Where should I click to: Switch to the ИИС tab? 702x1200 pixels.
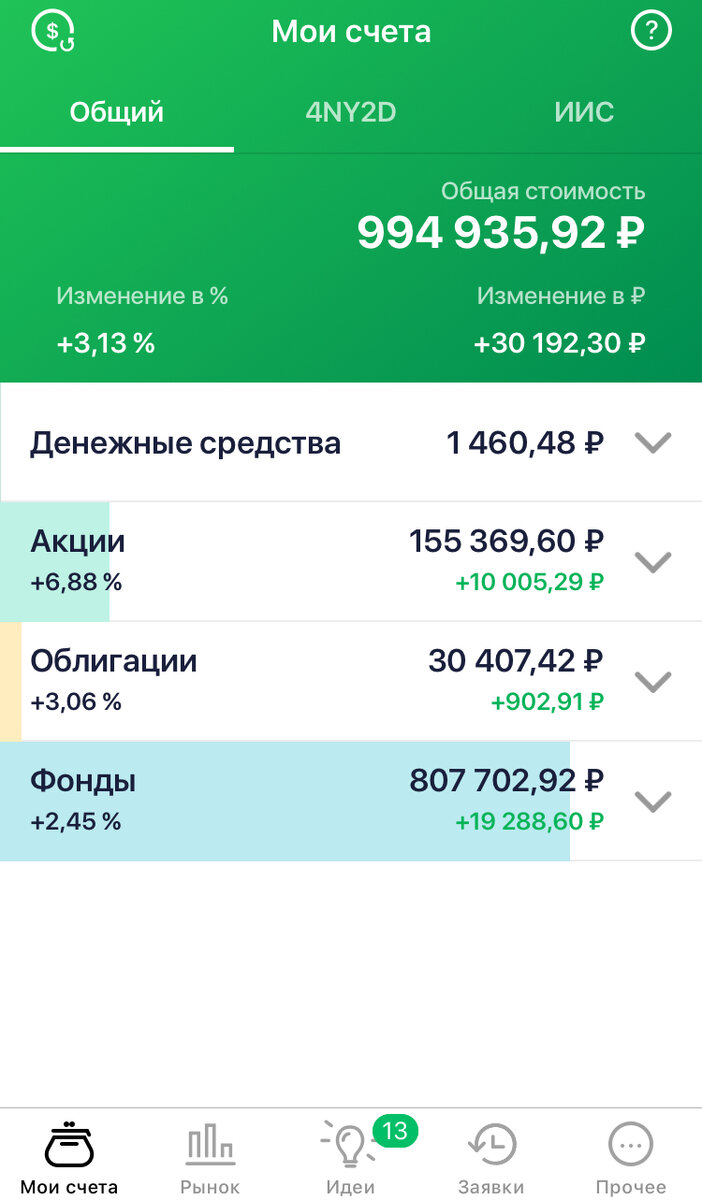tap(584, 112)
